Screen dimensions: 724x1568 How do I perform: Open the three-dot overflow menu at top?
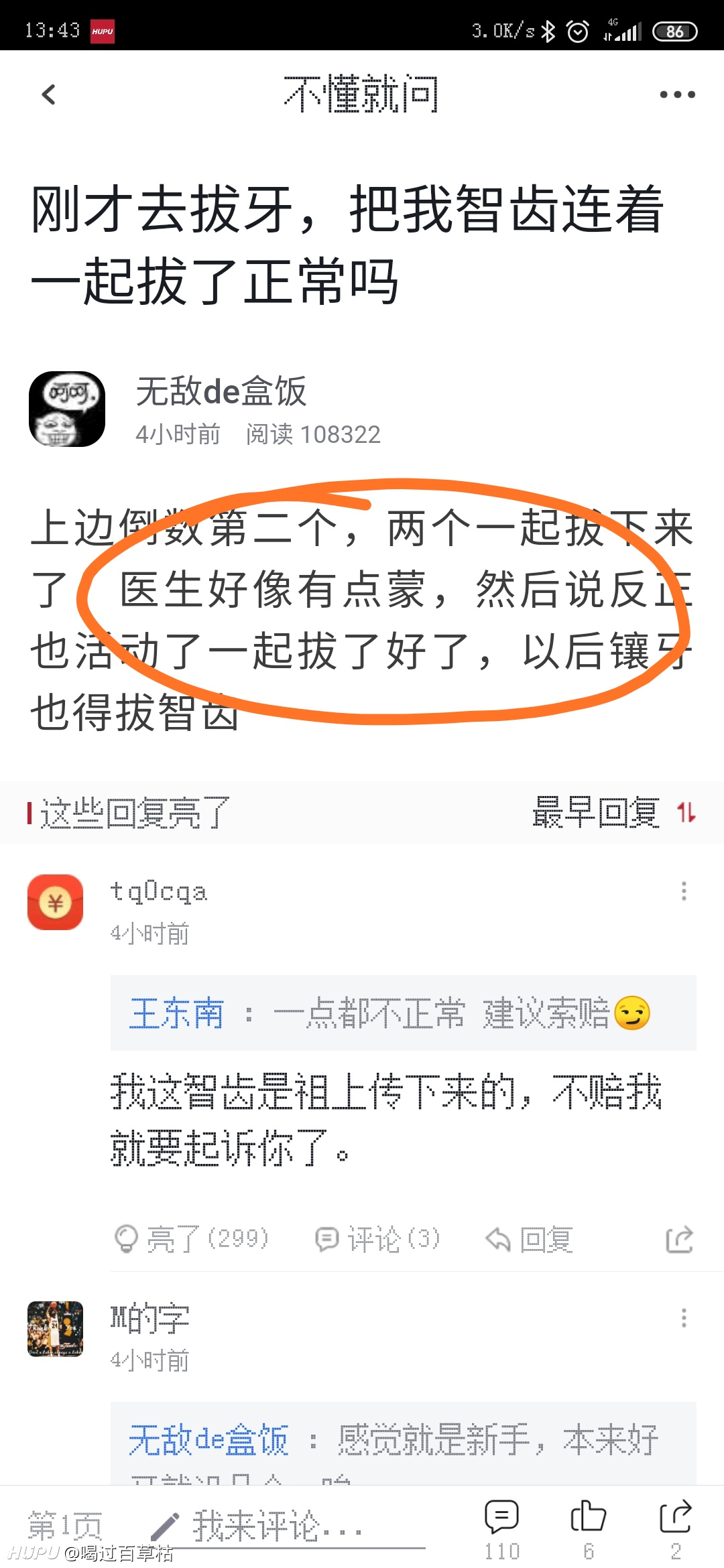677,94
